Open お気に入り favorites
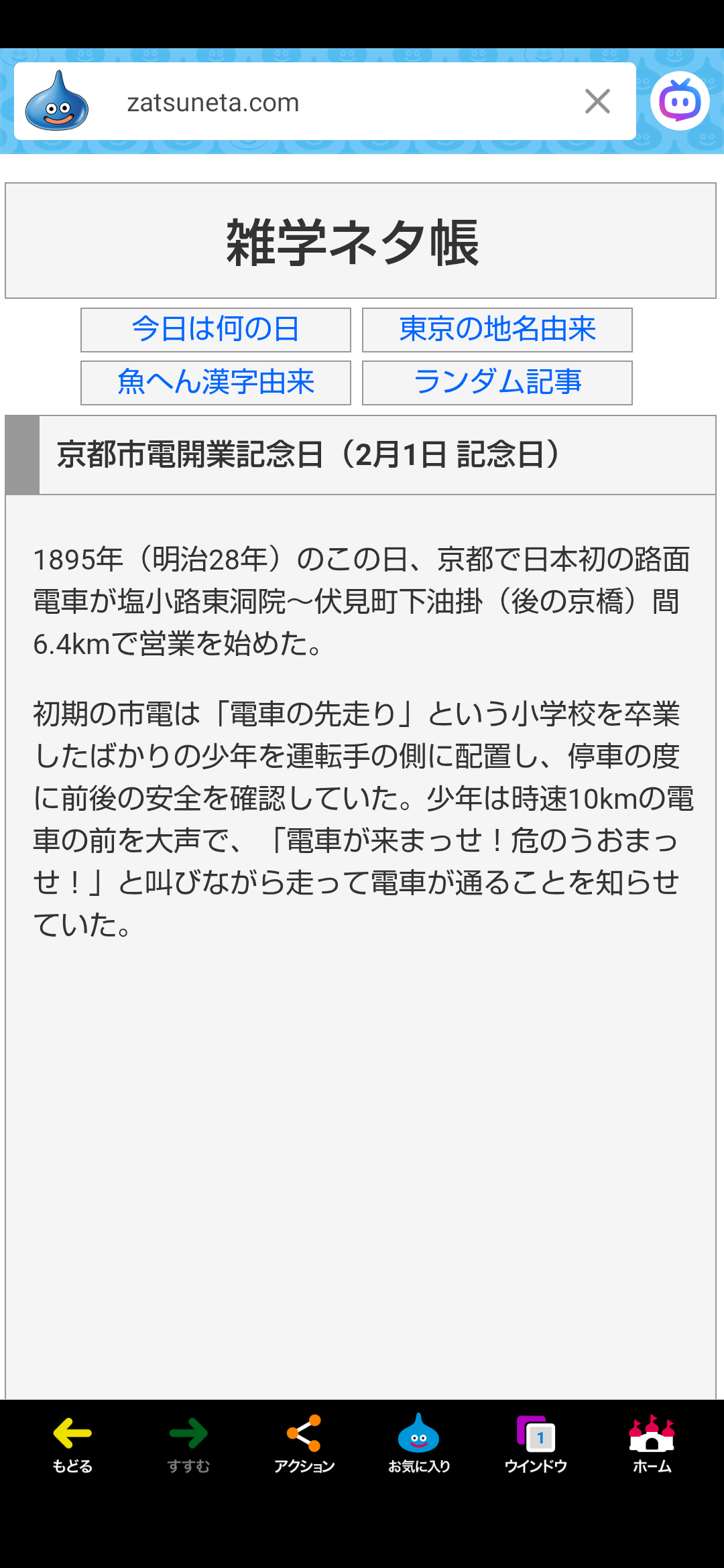724x1568 pixels. tap(419, 1444)
